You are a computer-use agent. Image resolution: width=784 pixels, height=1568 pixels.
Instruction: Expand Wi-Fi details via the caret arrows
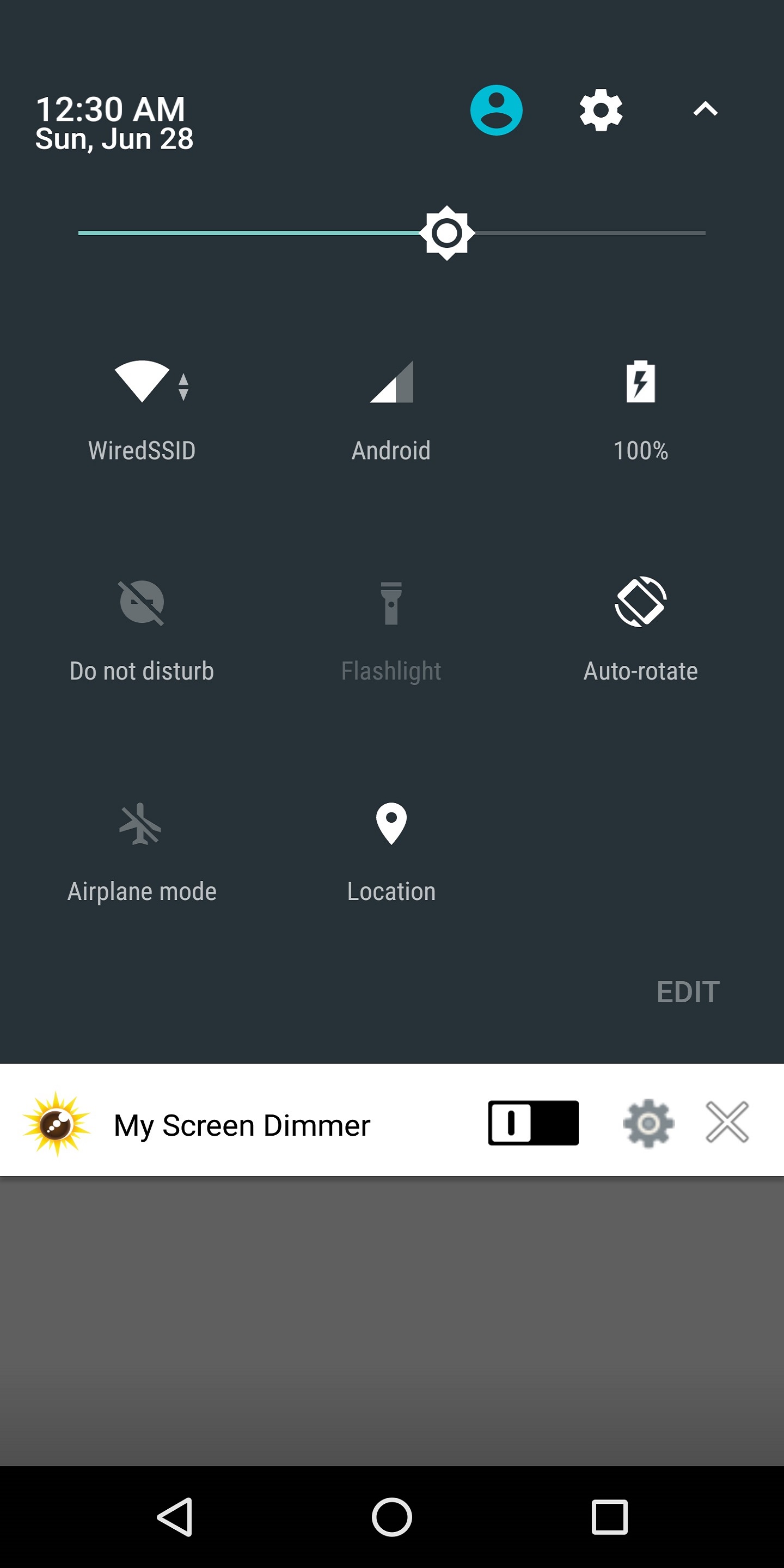tap(184, 388)
